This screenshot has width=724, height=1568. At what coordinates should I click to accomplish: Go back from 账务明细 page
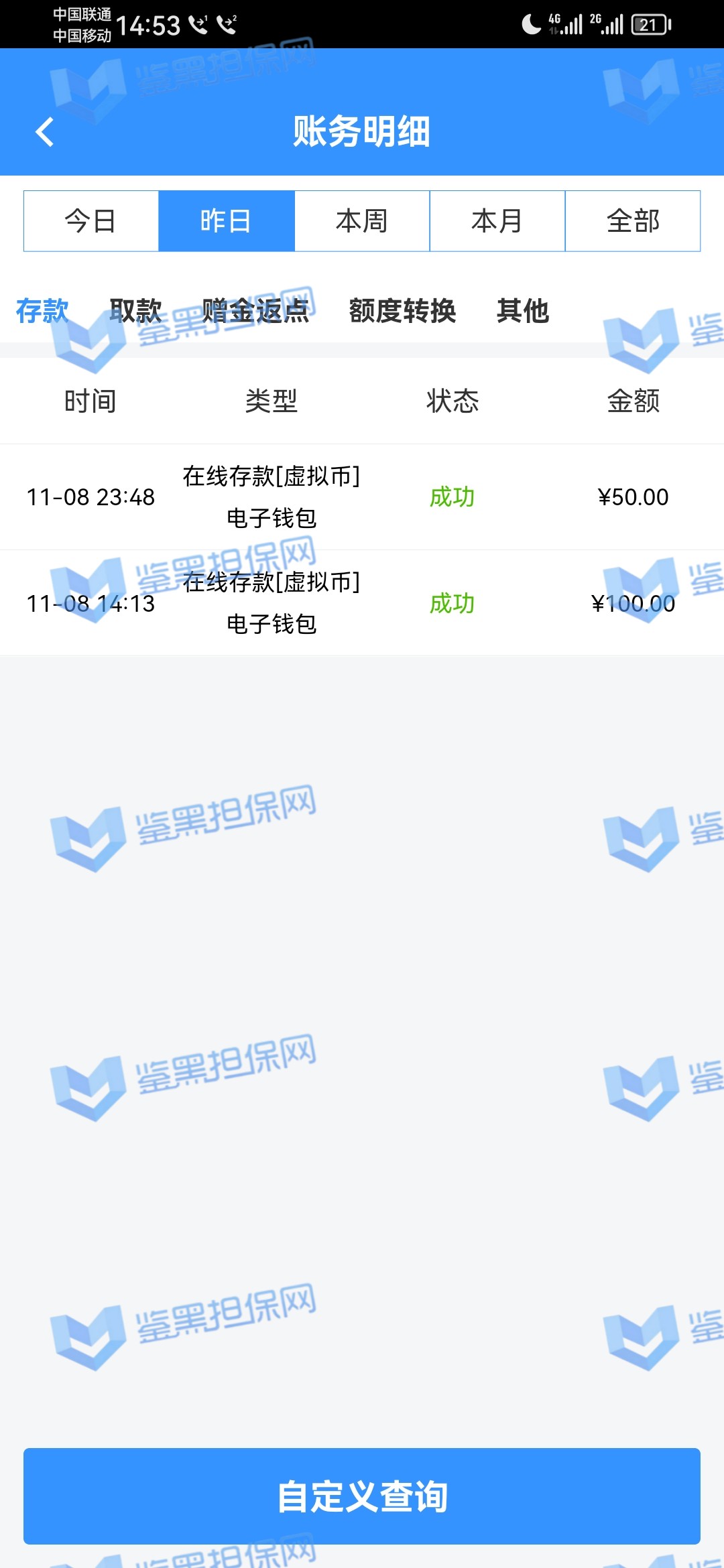pyautogui.click(x=45, y=131)
